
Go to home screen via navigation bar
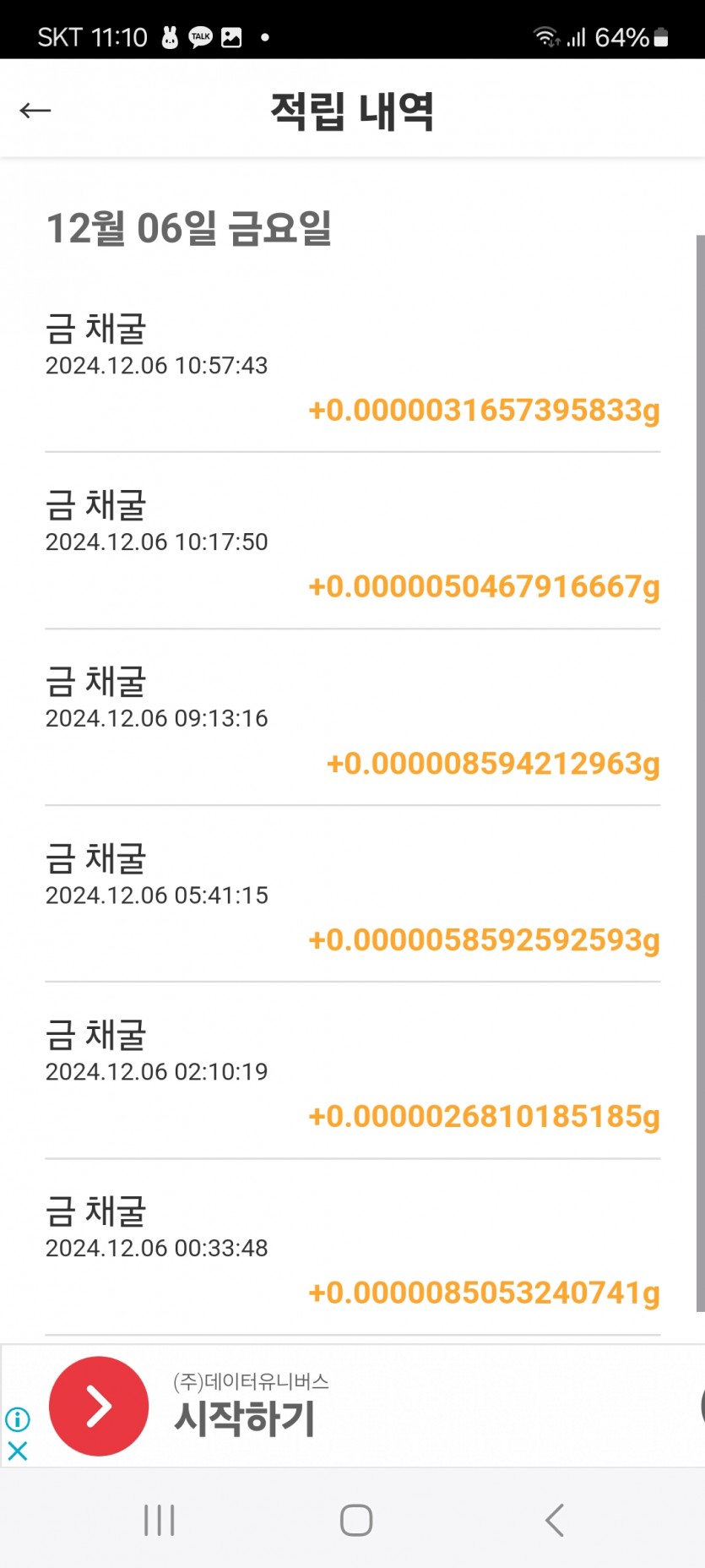tap(356, 1520)
